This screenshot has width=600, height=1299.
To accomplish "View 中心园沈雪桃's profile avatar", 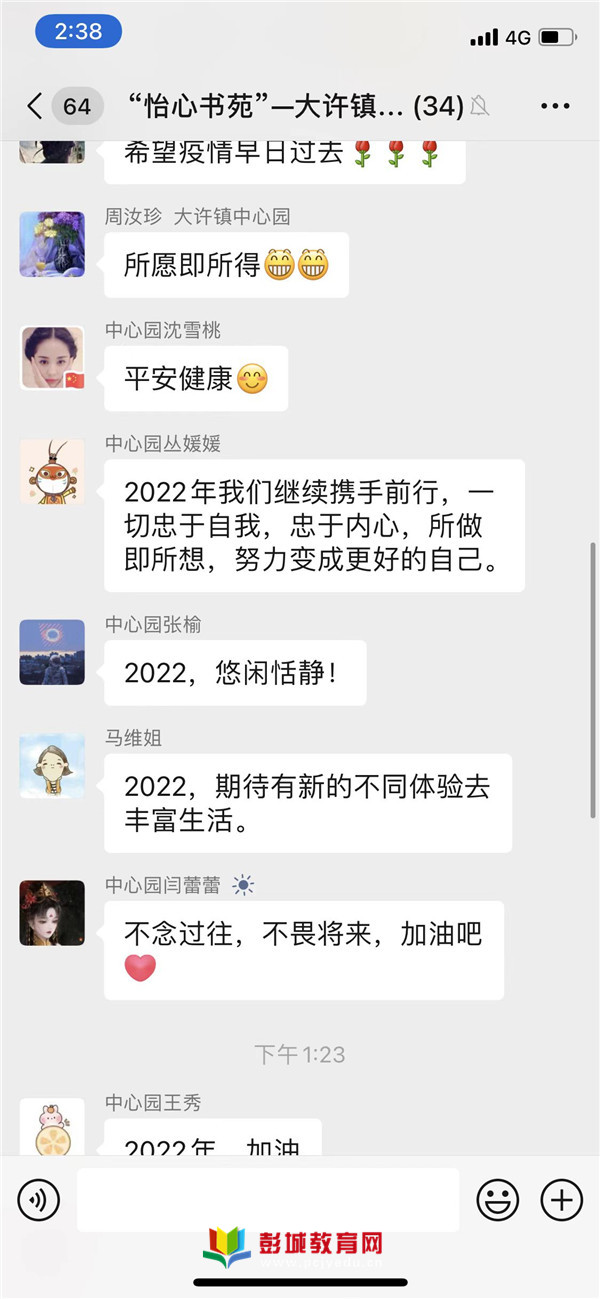I will [x=52, y=358].
